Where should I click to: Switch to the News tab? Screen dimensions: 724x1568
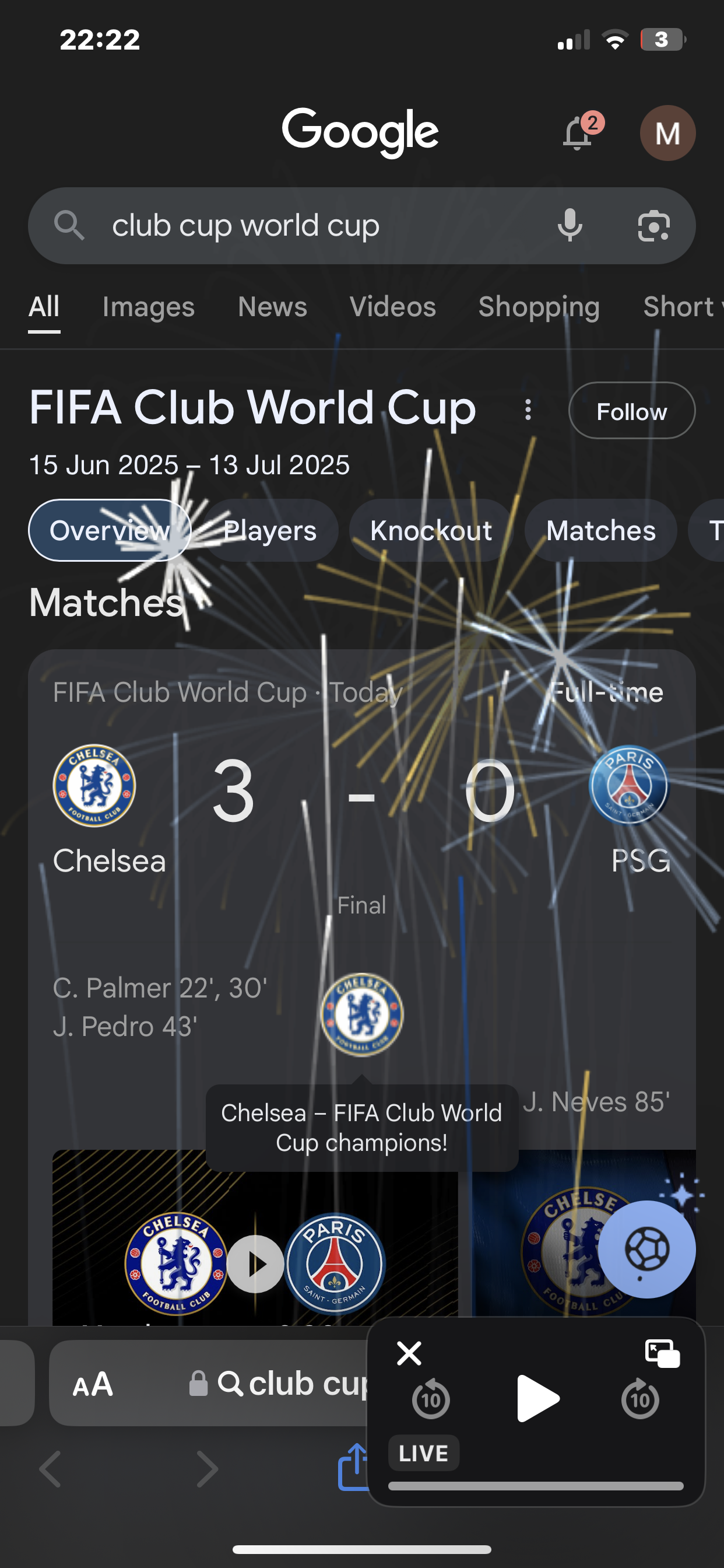(x=272, y=307)
